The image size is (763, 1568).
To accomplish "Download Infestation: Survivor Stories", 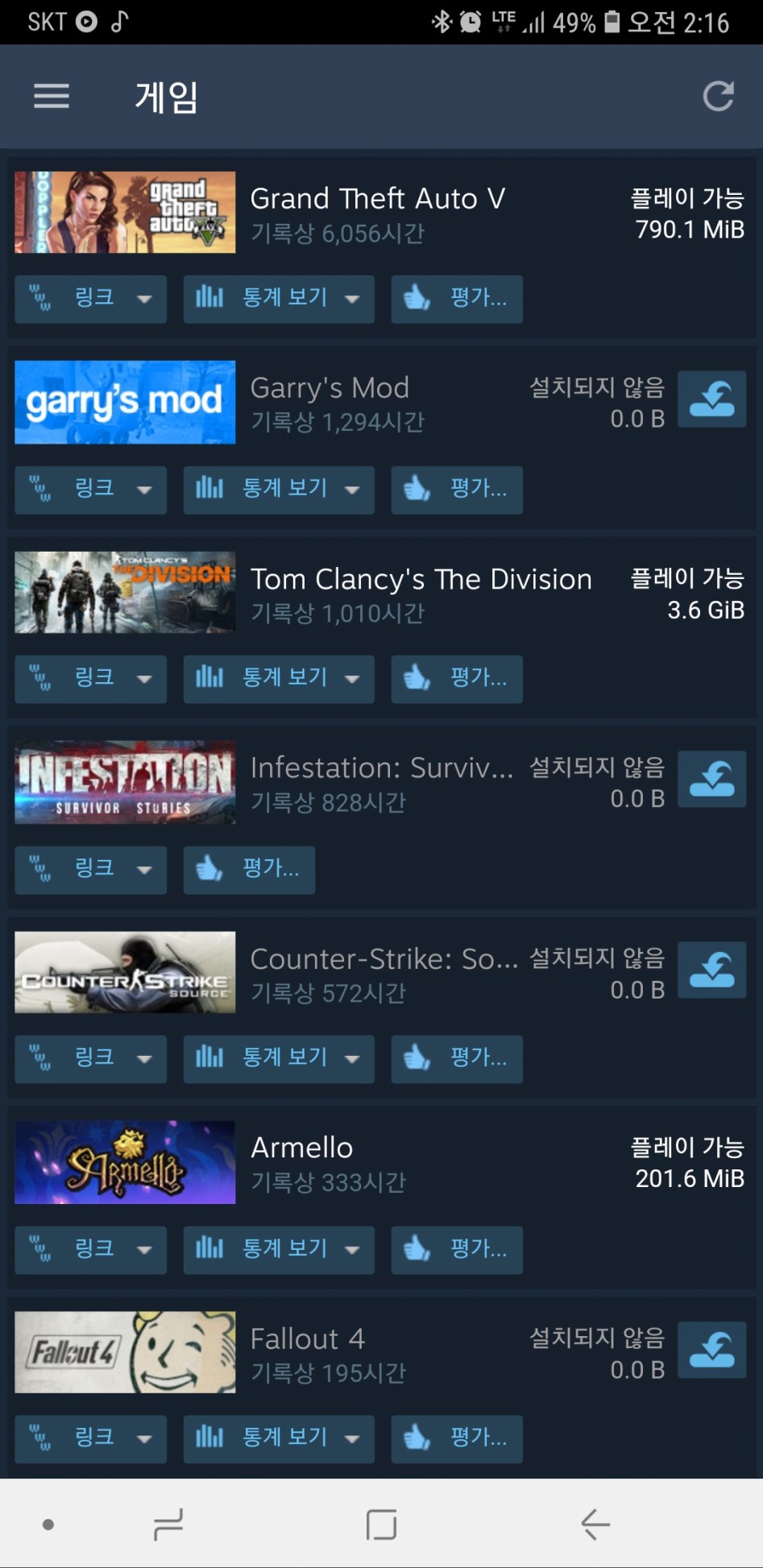I will (x=711, y=779).
